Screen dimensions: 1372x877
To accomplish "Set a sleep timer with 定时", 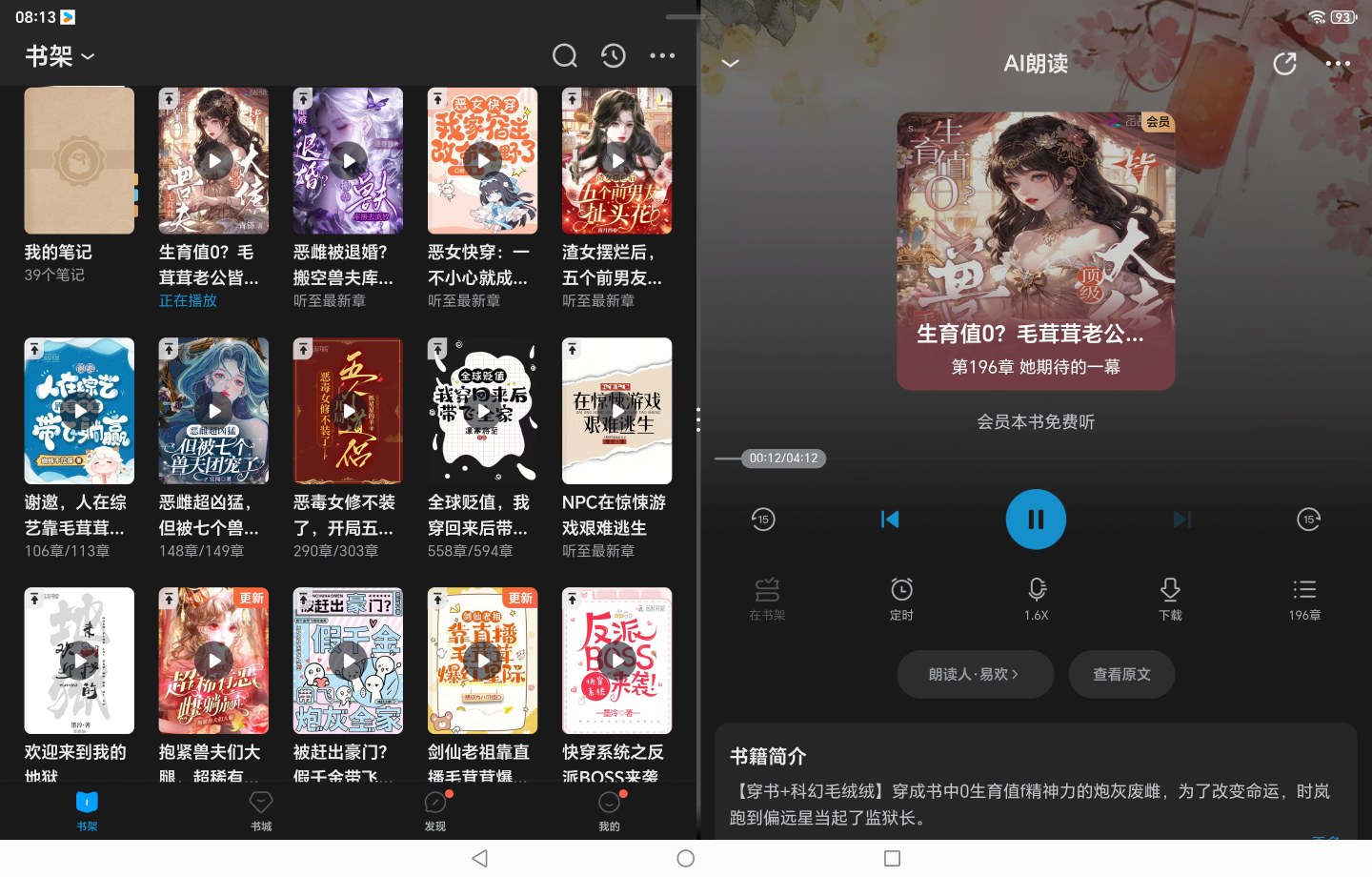I will pos(901,599).
